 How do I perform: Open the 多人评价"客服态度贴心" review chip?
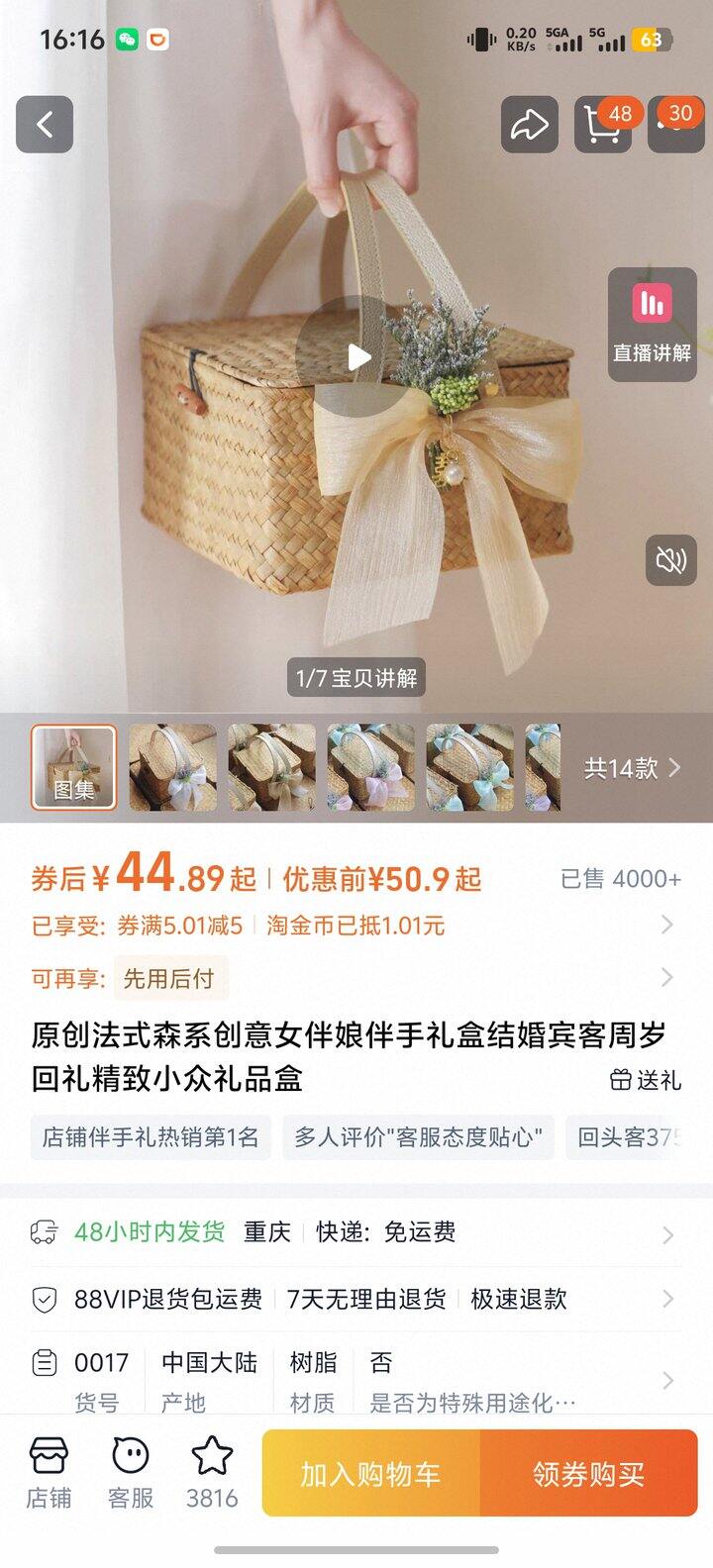pyautogui.click(x=418, y=1137)
